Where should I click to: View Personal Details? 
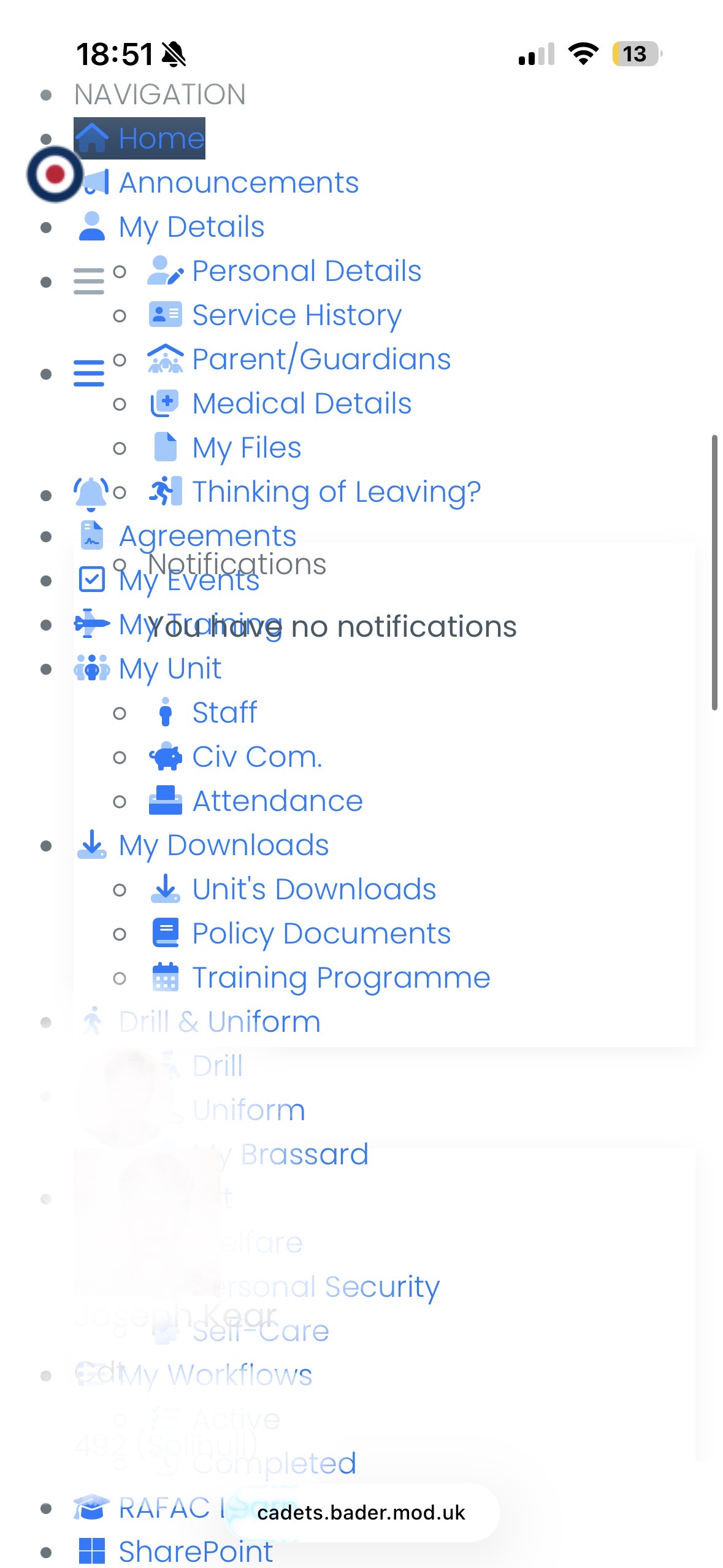(x=306, y=271)
